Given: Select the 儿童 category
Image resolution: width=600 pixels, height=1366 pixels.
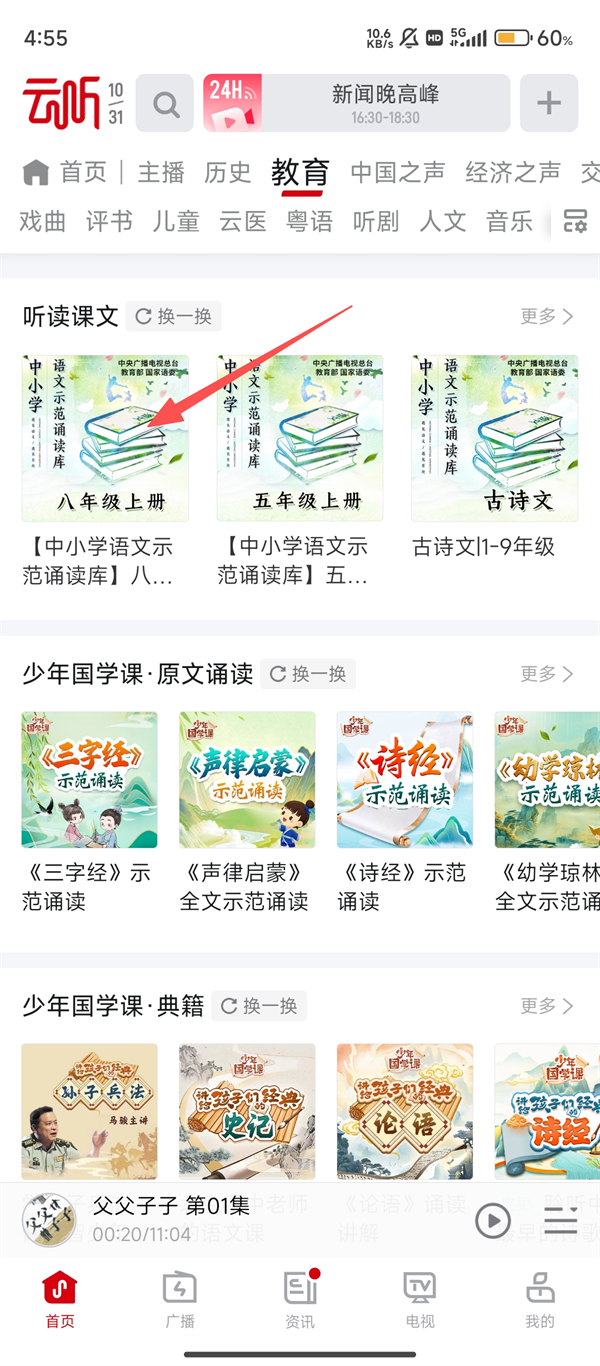Looking at the screenshot, I should [176, 221].
